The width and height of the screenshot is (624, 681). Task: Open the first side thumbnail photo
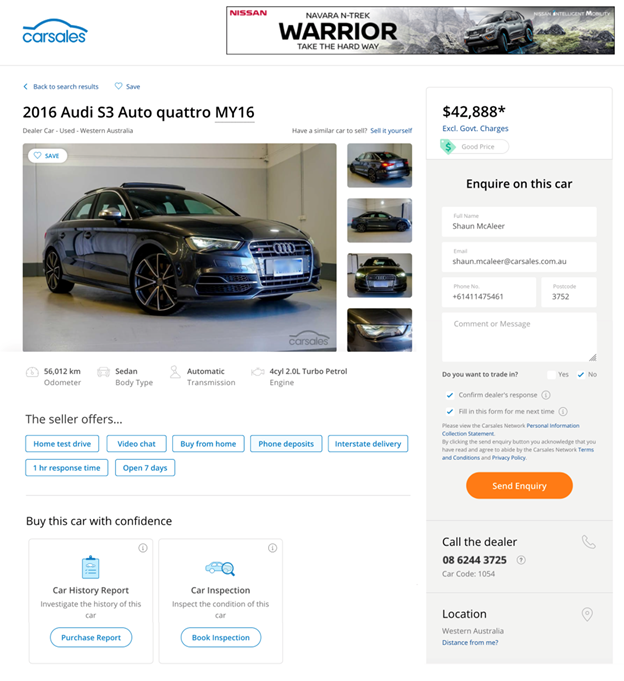pyautogui.click(x=379, y=165)
